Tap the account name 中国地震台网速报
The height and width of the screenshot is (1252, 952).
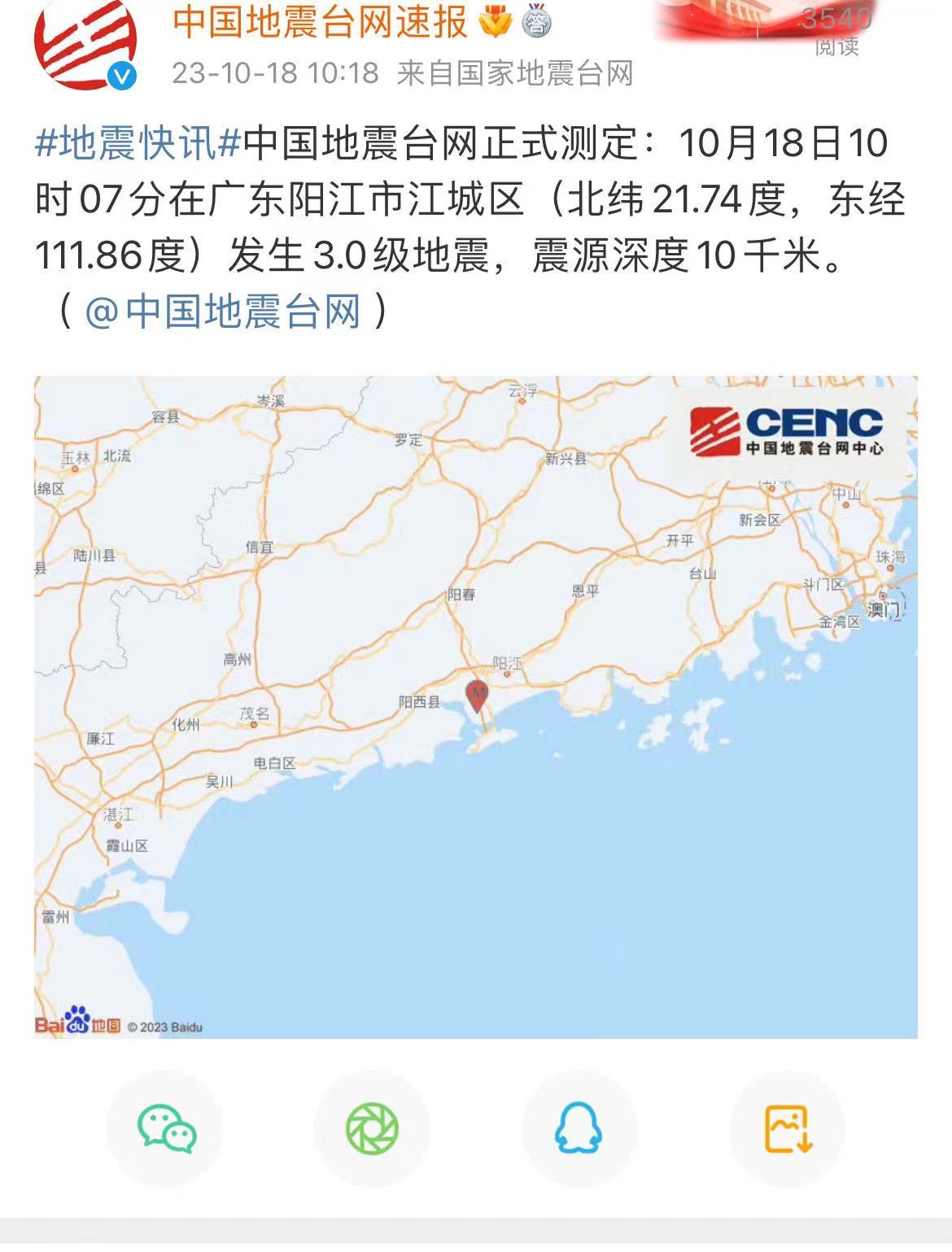click(x=320, y=22)
